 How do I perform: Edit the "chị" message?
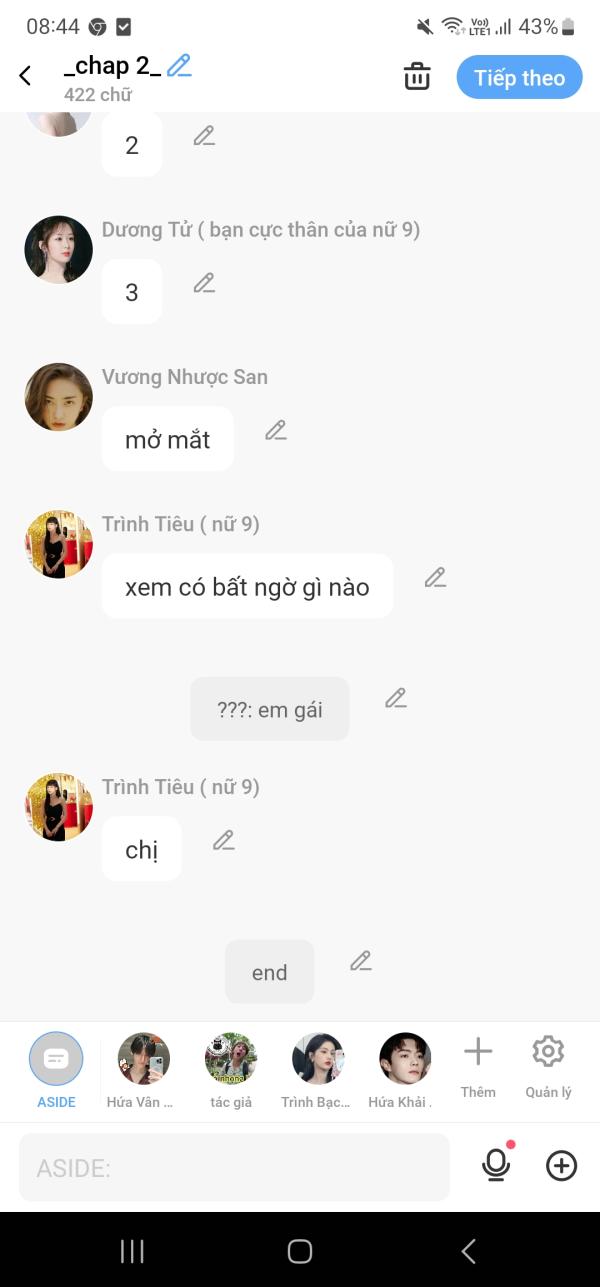223,840
